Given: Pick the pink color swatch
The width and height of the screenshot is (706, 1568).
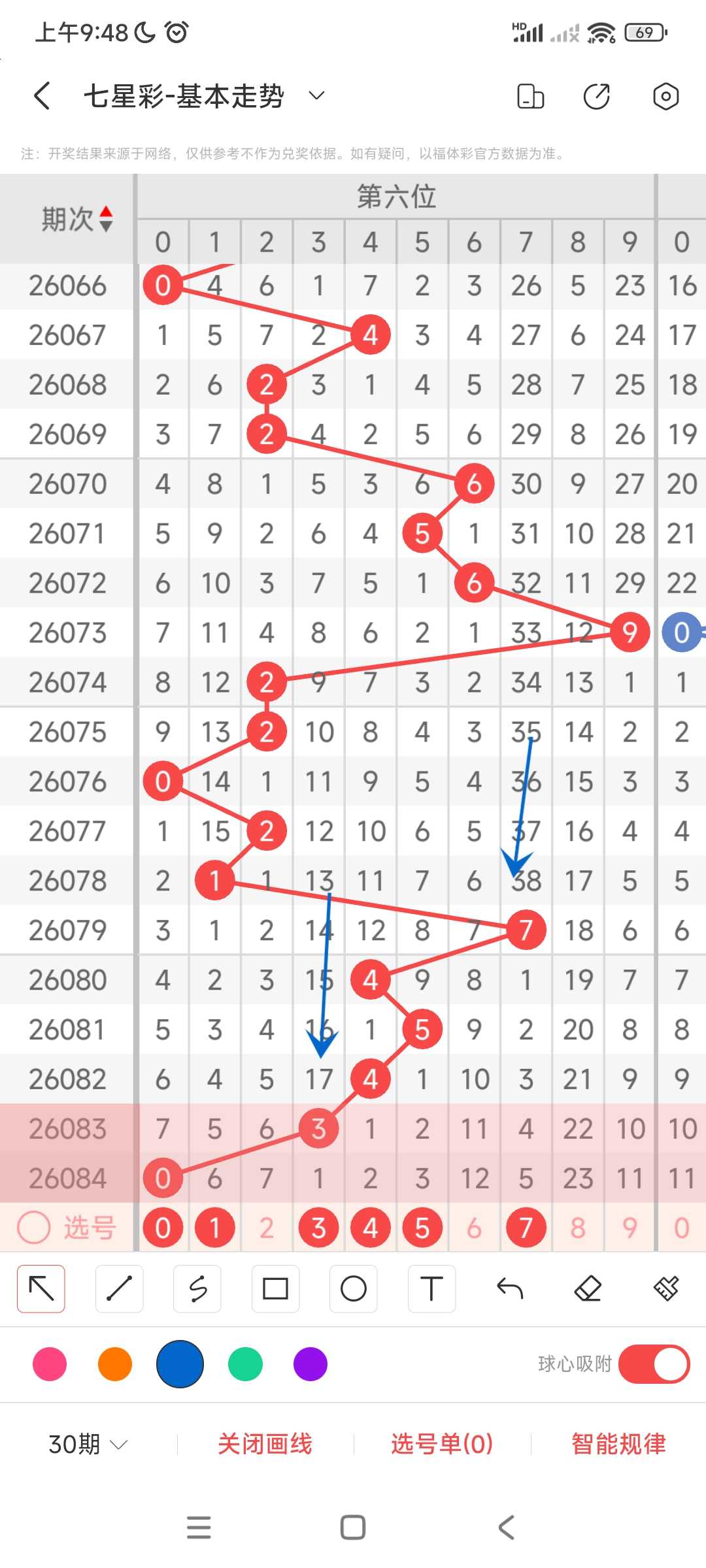Looking at the screenshot, I should point(50,1364).
